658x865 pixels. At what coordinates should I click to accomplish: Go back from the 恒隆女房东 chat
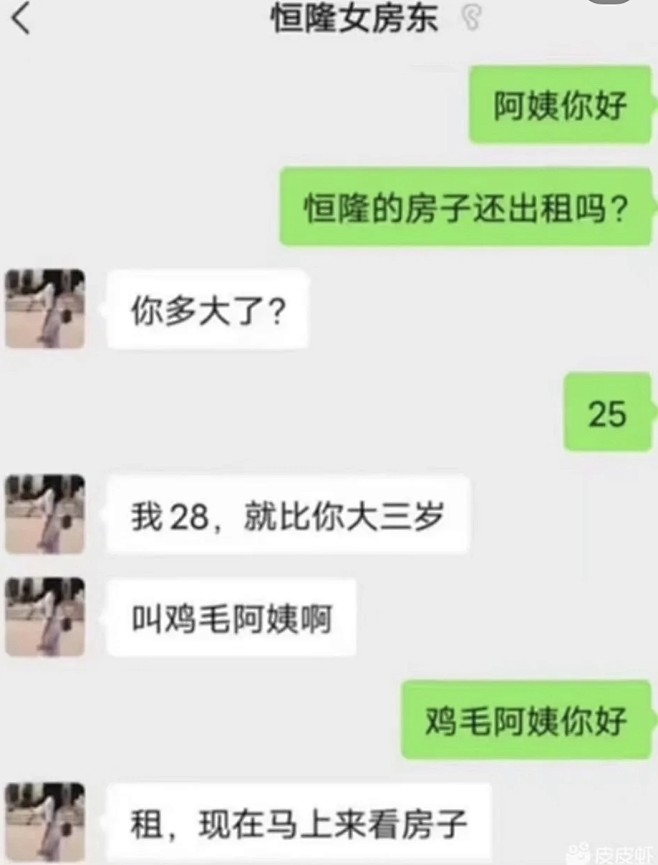pyautogui.click(x=20, y=18)
